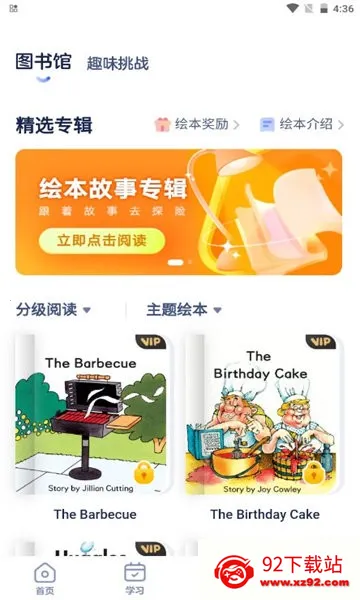Tap the 立即点击阅读 button
This screenshot has width=360, height=600.
pos(102,240)
